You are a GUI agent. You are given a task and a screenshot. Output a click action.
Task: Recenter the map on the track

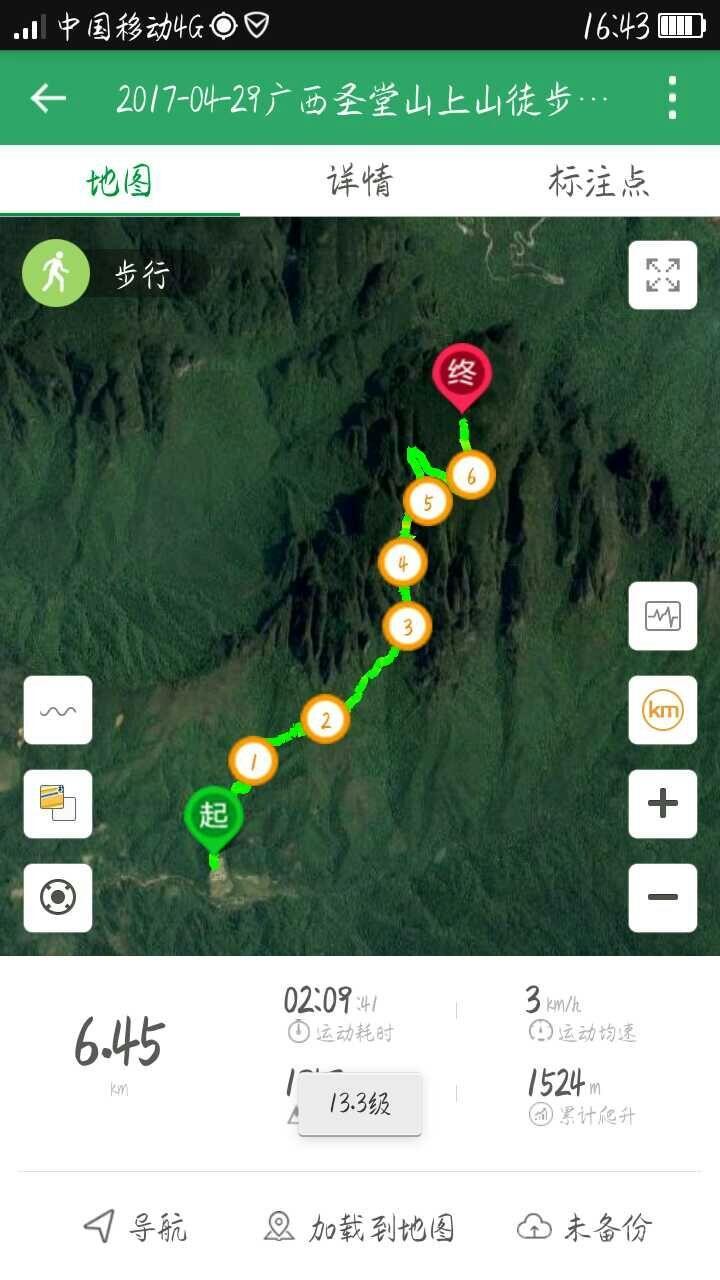(x=58, y=897)
